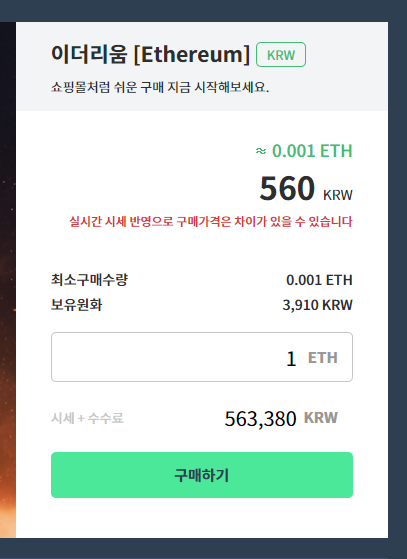
Task: Tap the green 구매하기 purchase button
Action: pyautogui.click(x=202, y=475)
